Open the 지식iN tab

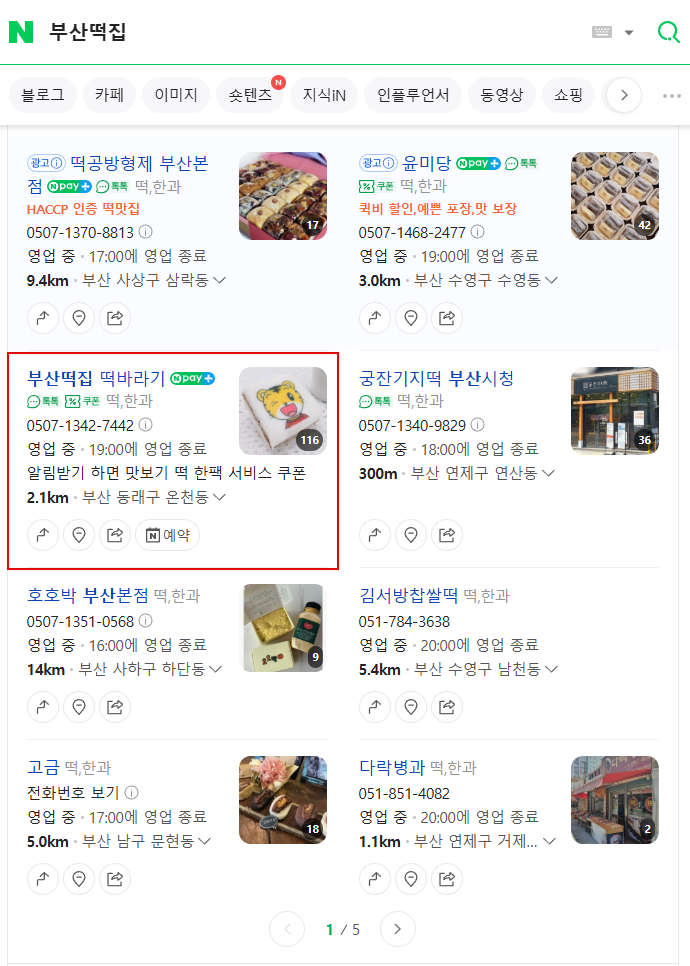(324, 96)
